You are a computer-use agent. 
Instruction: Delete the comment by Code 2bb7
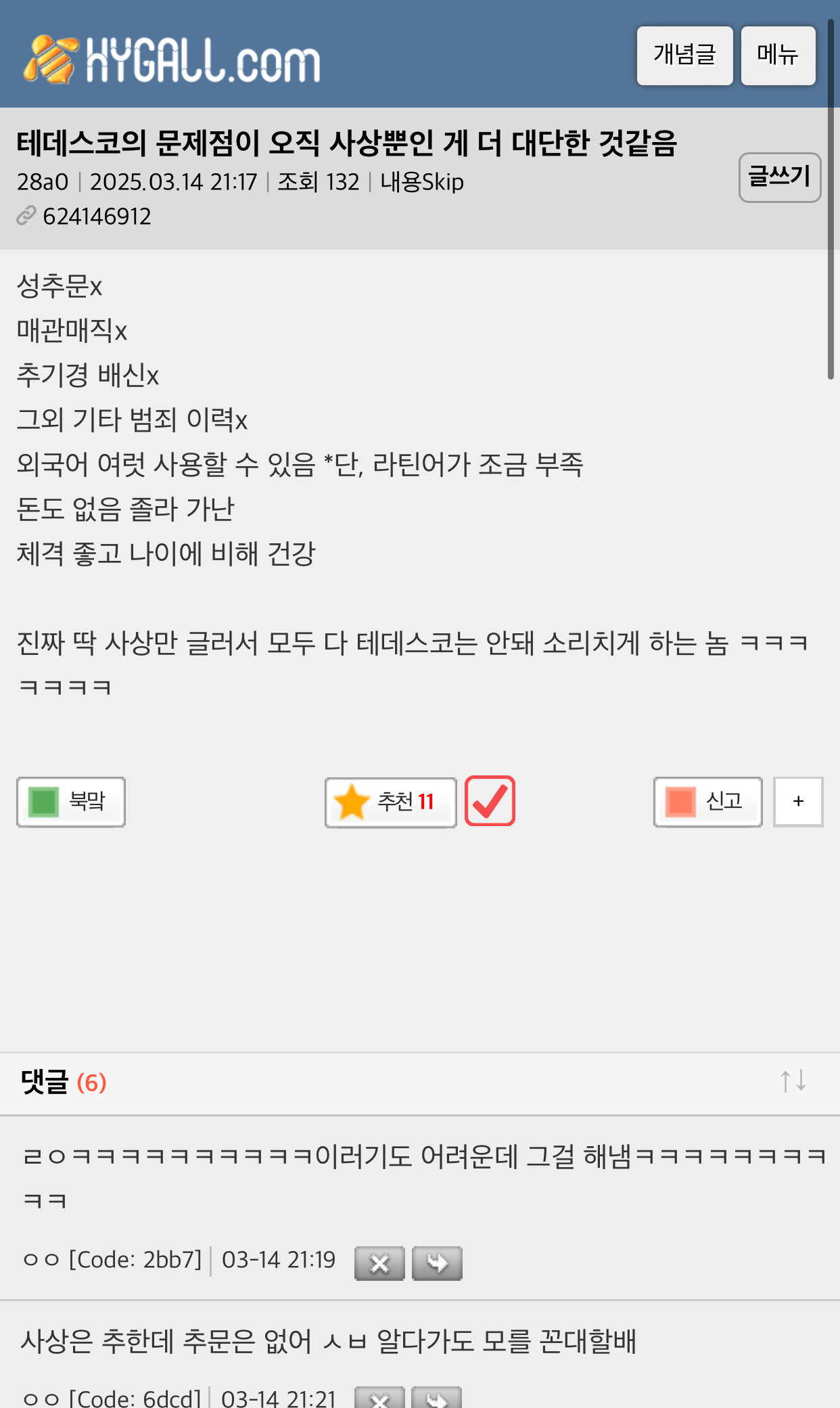379,1263
